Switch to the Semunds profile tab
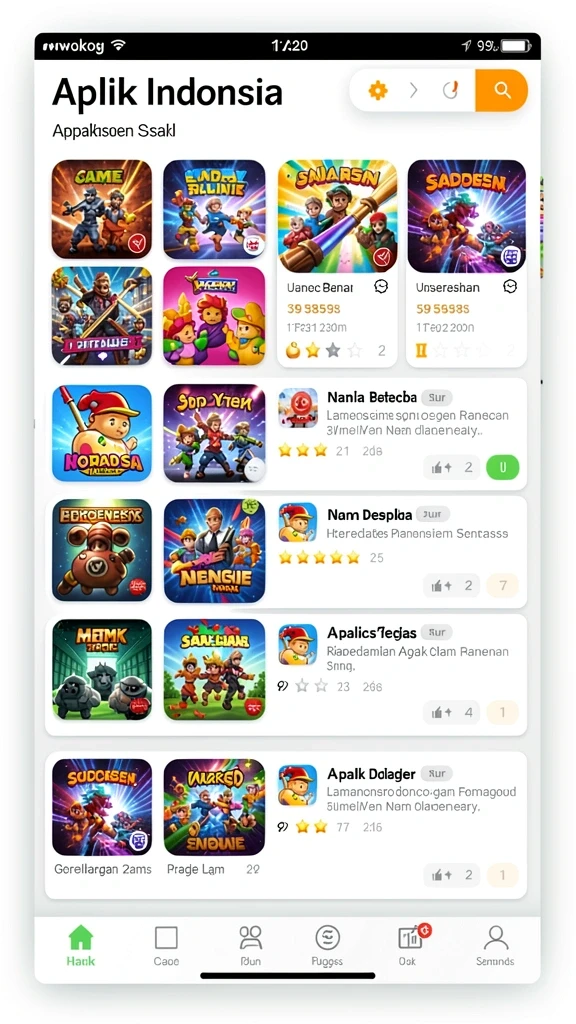576x1024 pixels. [495, 945]
